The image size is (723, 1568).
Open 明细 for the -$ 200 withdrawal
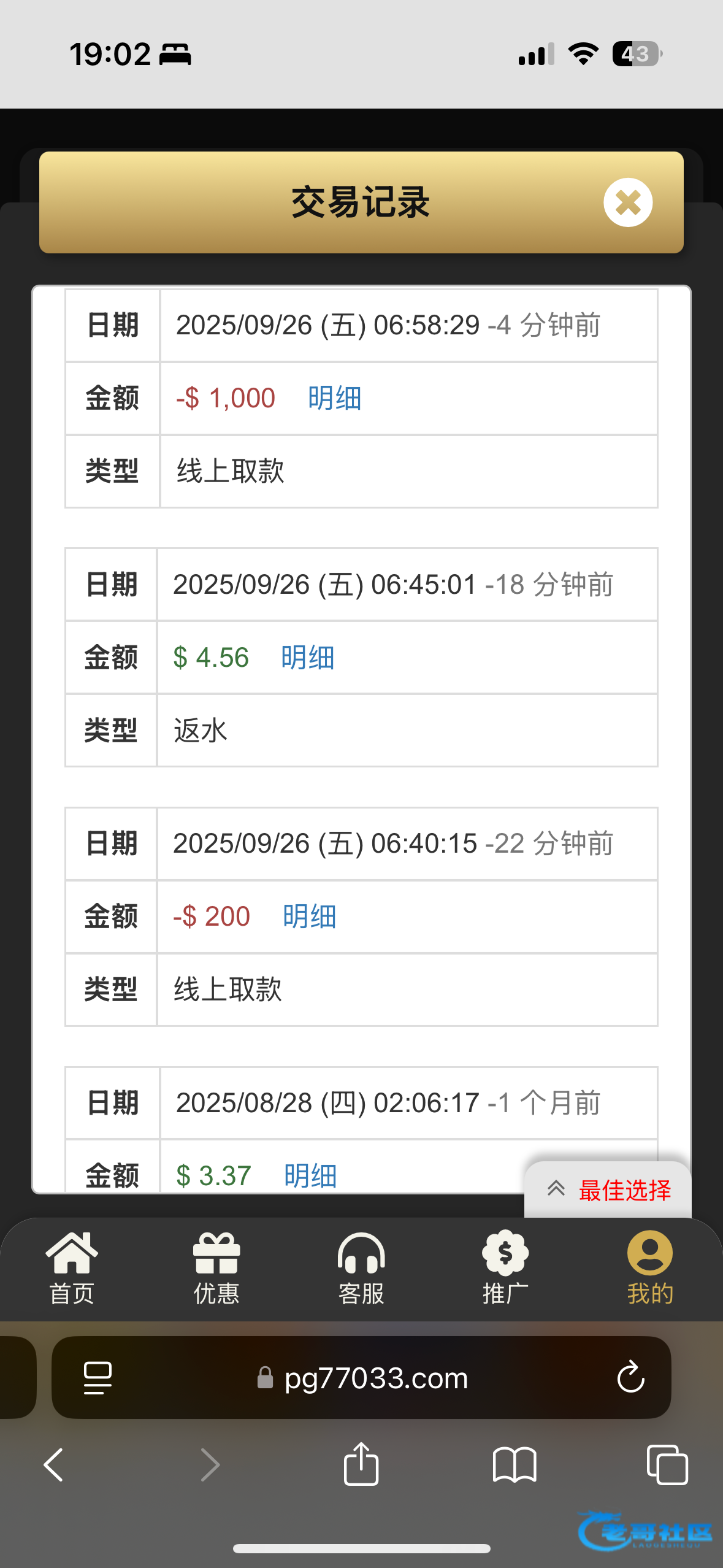(x=309, y=917)
